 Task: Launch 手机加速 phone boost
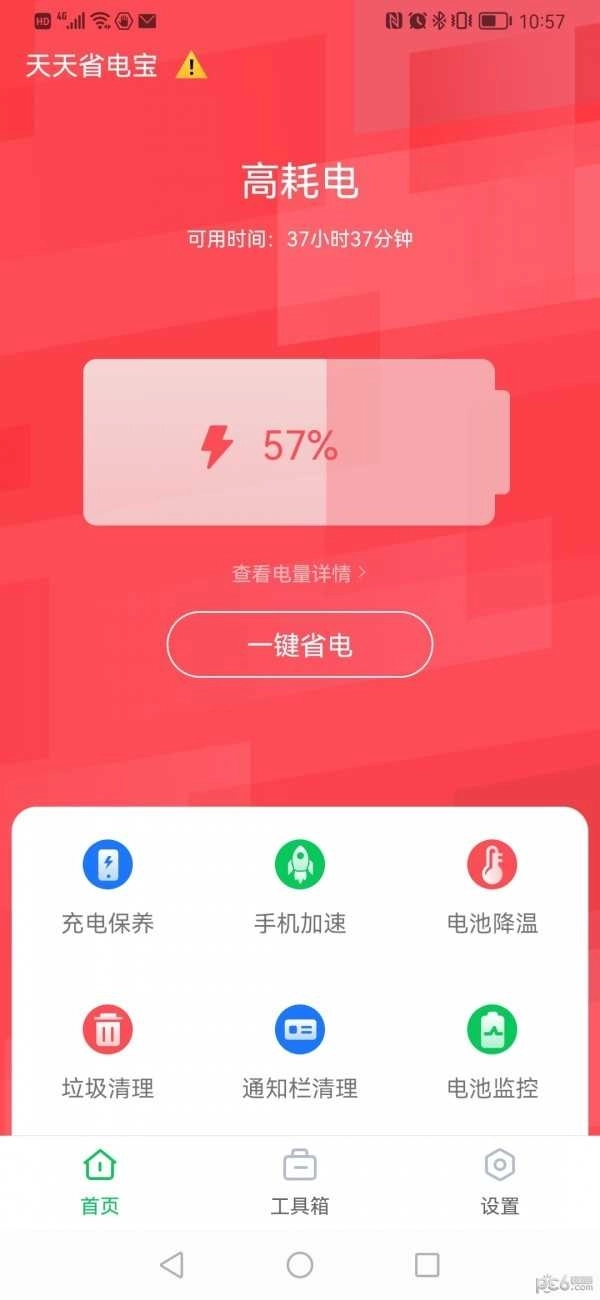[299, 885]
